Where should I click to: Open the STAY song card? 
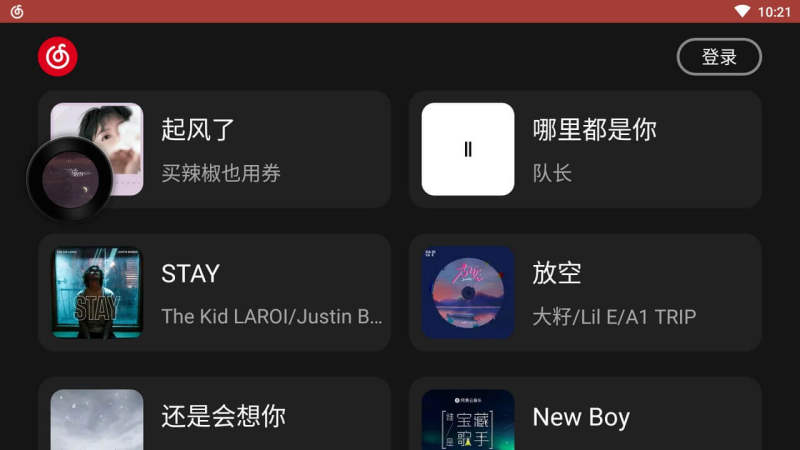point(214,292)
